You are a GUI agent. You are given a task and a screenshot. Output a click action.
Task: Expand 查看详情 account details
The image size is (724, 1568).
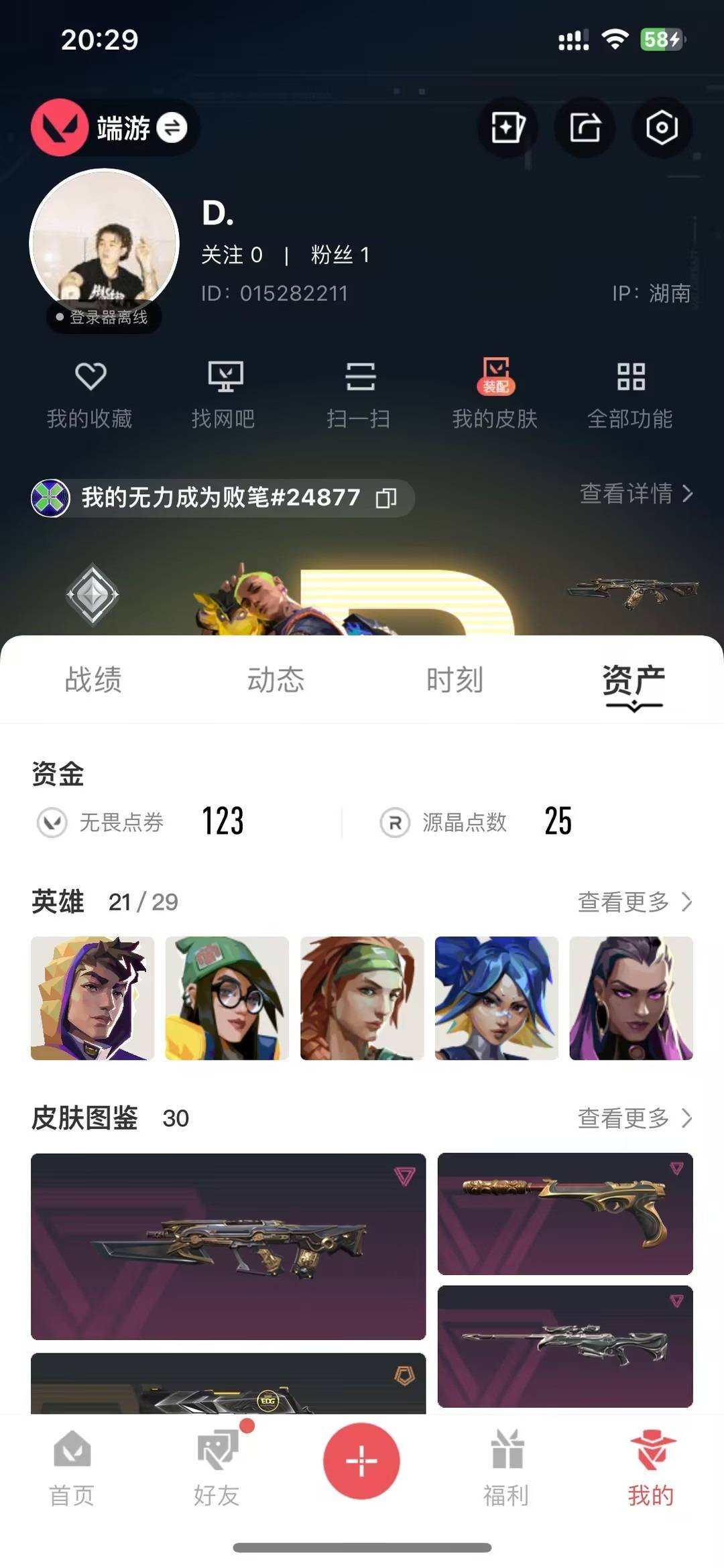[634, 494]
